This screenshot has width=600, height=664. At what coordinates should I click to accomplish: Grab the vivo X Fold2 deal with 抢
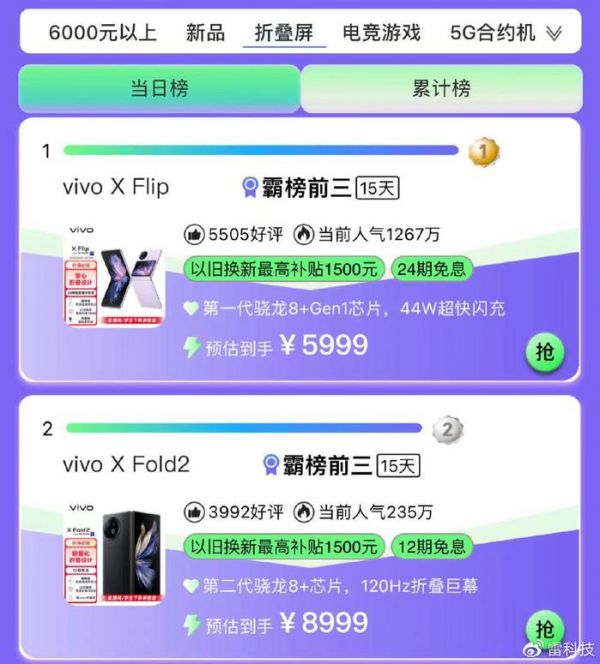click(x=545, y=629)
